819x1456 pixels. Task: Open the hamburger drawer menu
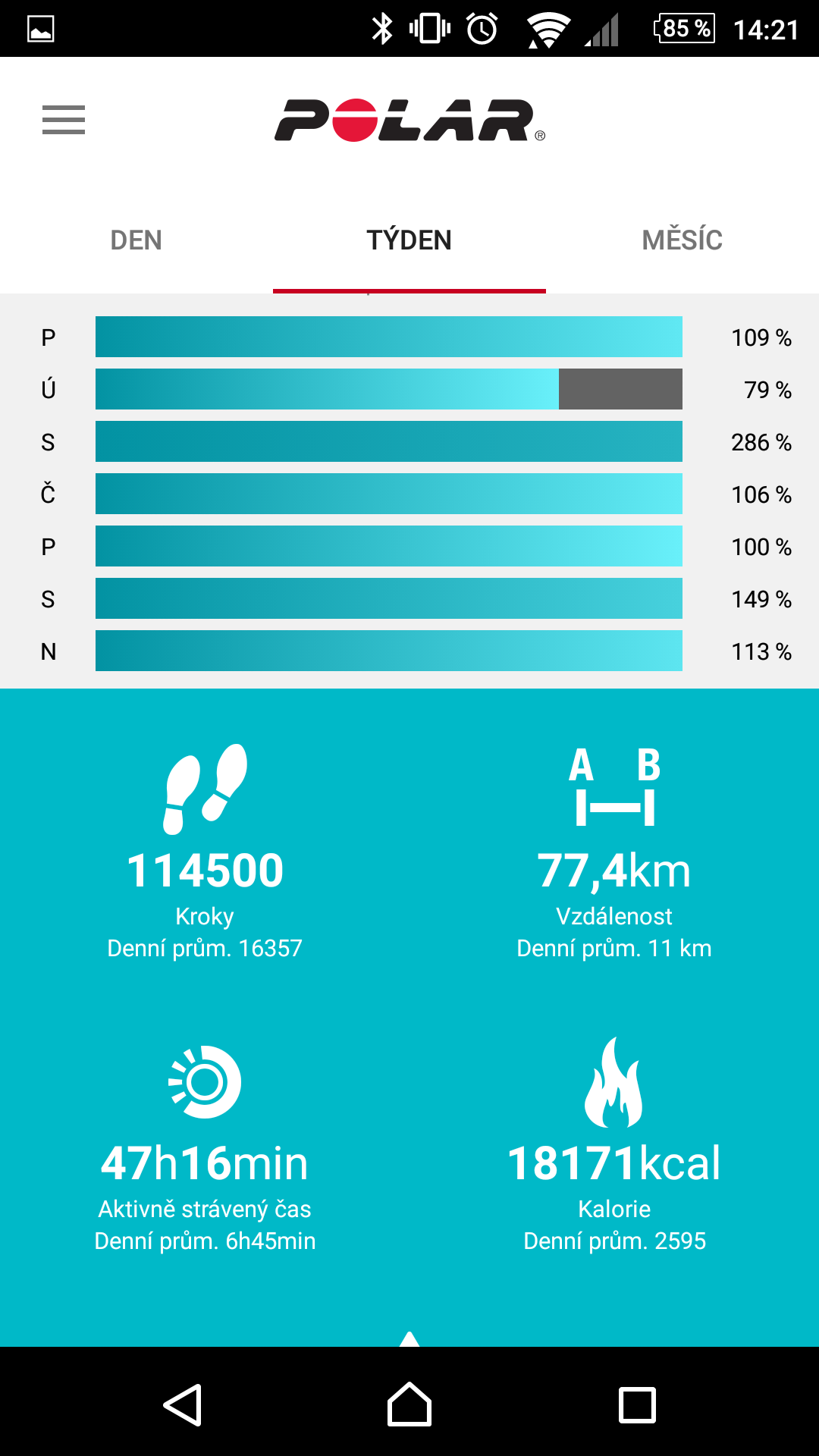click(64, 120)
